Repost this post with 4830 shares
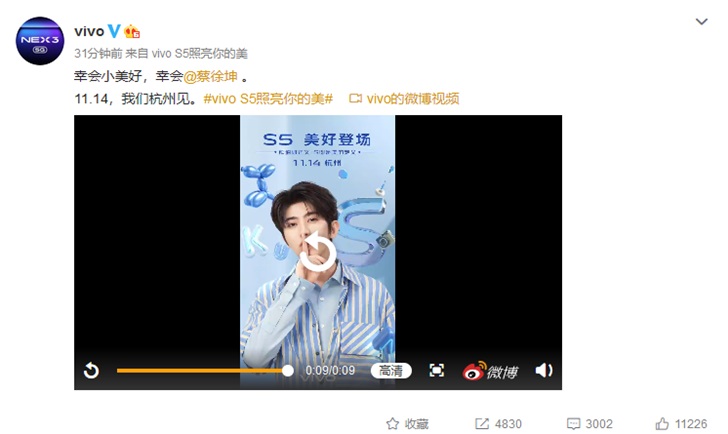Screen dimensions: 728x434 pyautogui.click(x=497, y=423)
